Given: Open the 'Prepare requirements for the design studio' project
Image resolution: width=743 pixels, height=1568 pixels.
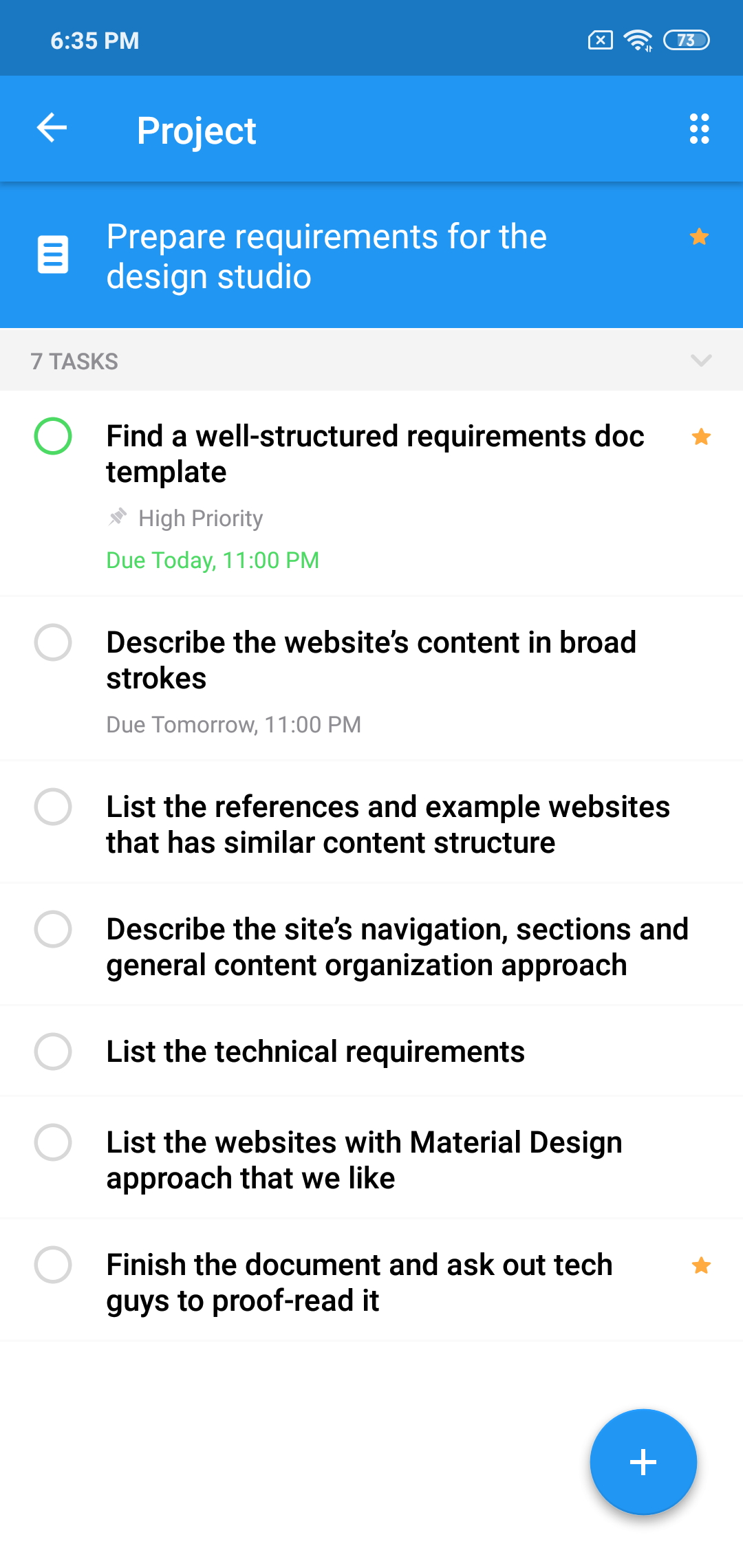Looking at the screenshot, I should point(327,256).
